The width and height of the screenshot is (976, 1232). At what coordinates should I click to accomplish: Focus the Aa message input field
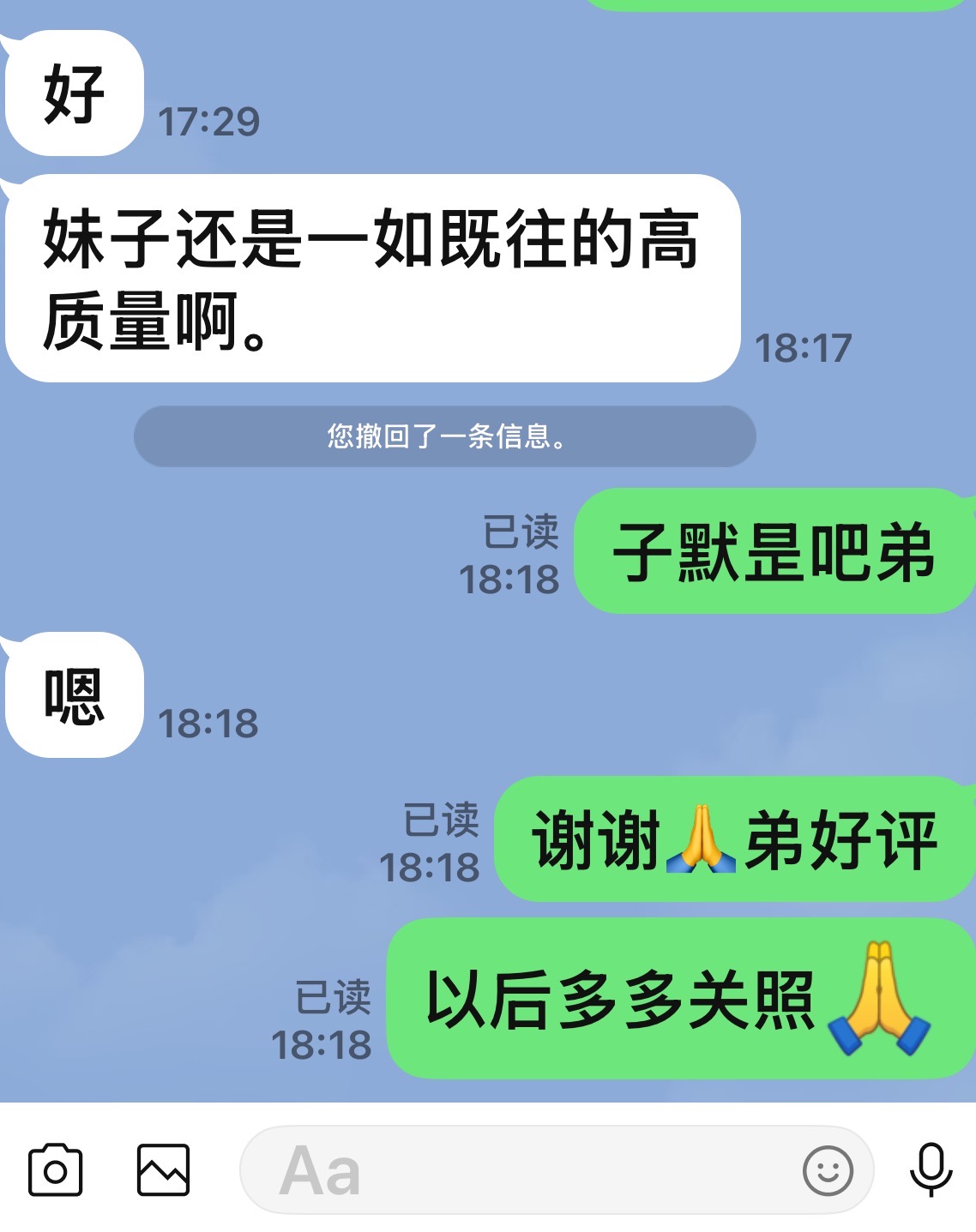[515, 1170]
